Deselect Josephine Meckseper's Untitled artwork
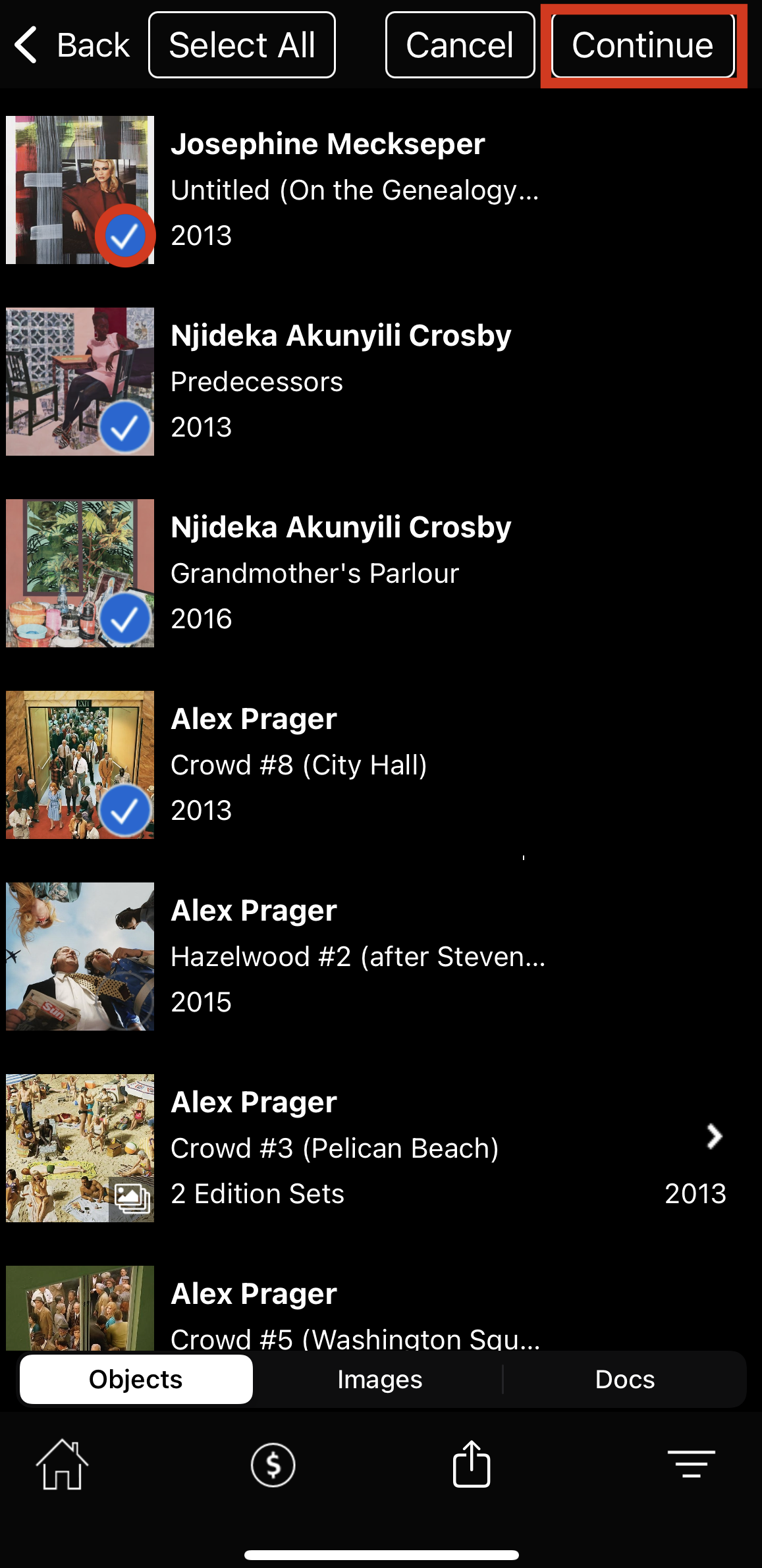Image resolution: width=762 pixels, height=1568 pixels. [125, 236]
